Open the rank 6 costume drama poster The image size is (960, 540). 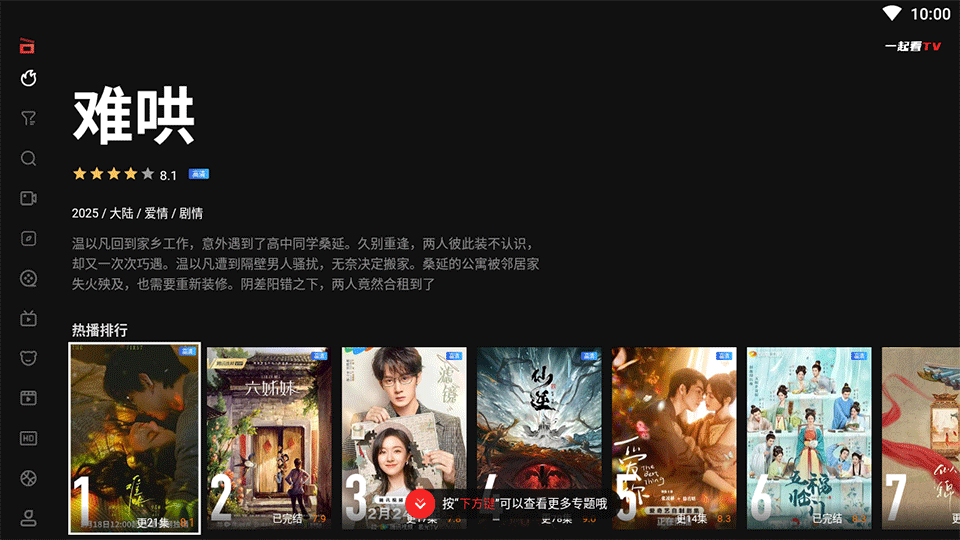click(809, 438)
